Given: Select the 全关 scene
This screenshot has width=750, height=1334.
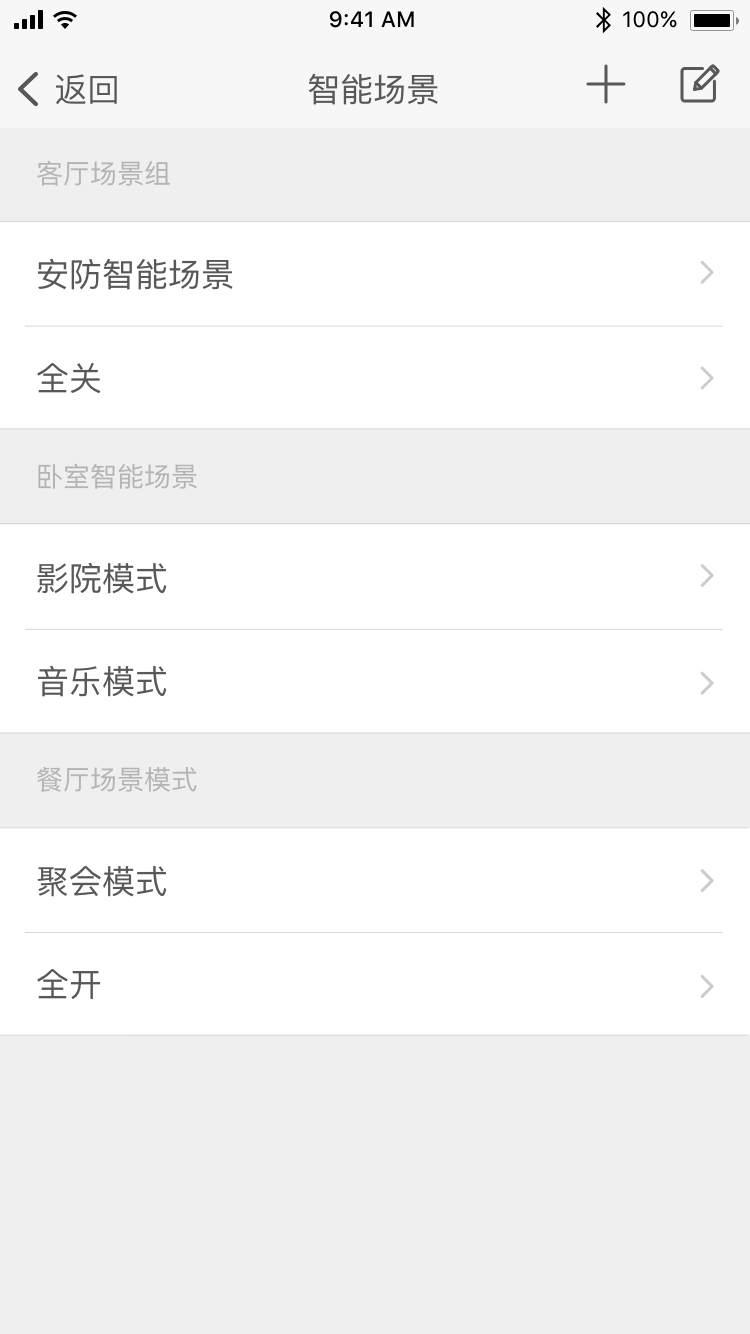Looking at the screenshot, I should [375, 378].
